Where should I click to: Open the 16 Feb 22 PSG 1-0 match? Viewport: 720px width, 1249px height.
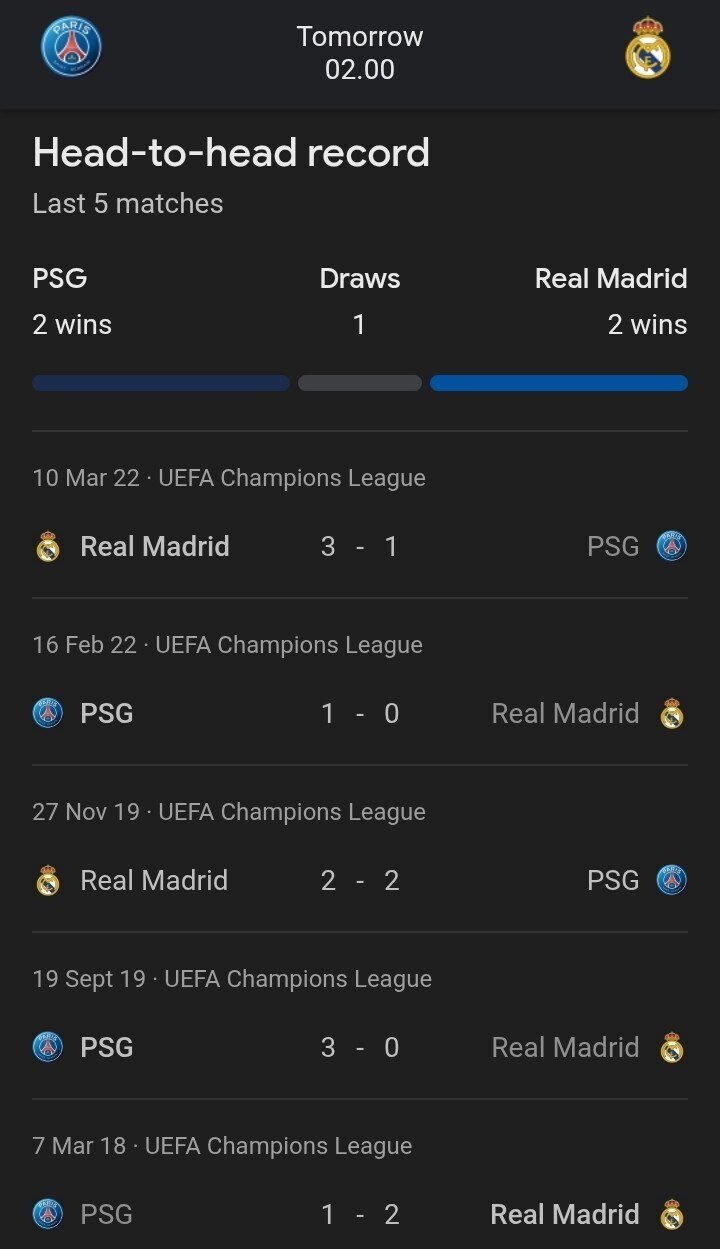[x=360, y=682]
